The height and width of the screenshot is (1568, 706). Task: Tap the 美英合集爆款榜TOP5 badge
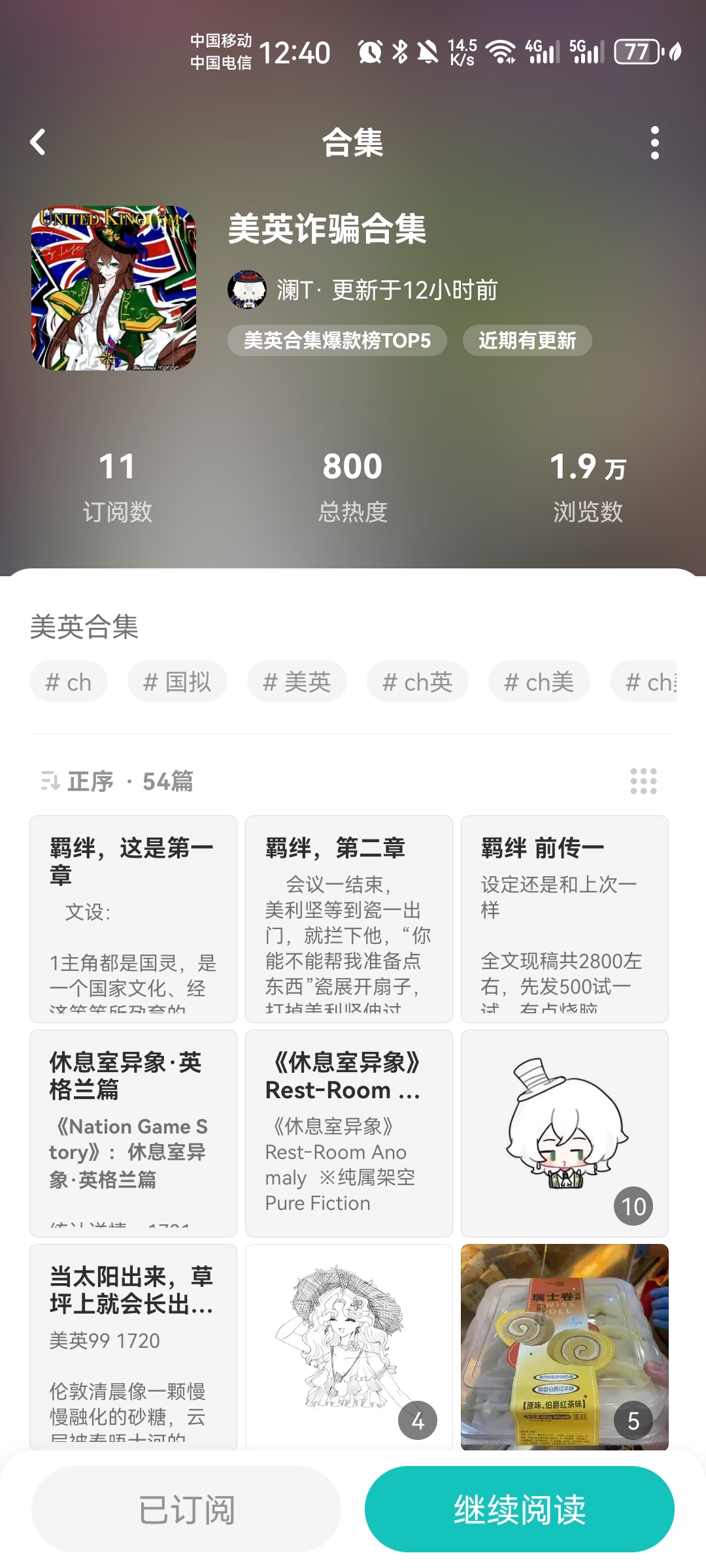(337, 340)
